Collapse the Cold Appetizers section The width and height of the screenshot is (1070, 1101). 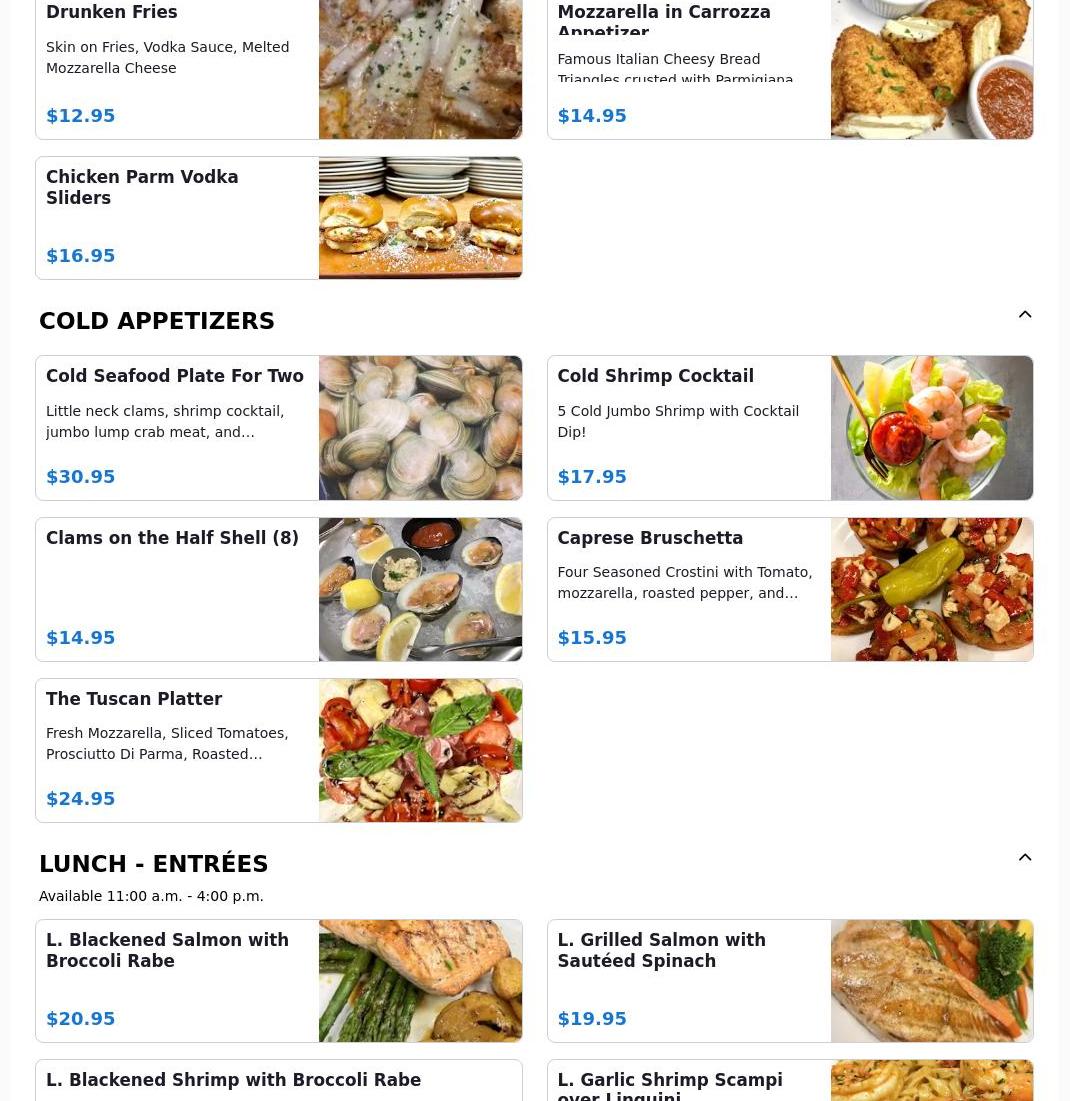pyautogui.click(x=1025, y=315)
